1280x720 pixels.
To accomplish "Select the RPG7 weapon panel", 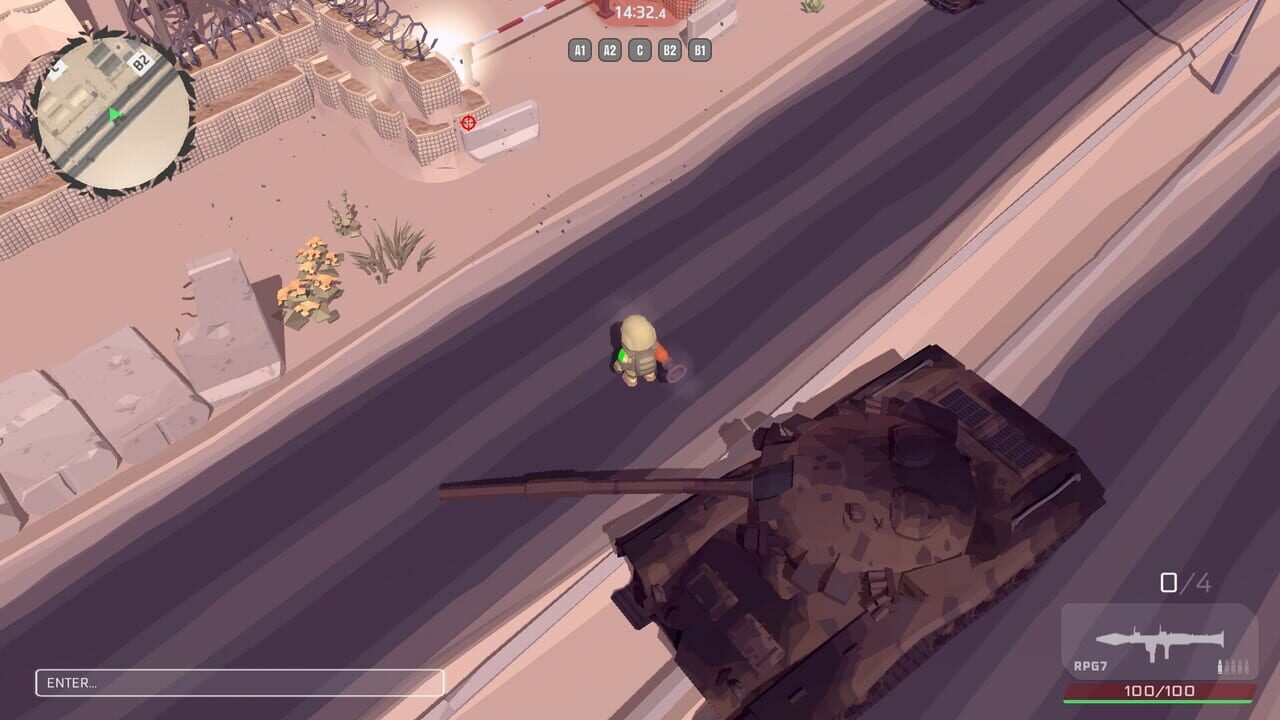I will click(x=1159, y=642).
